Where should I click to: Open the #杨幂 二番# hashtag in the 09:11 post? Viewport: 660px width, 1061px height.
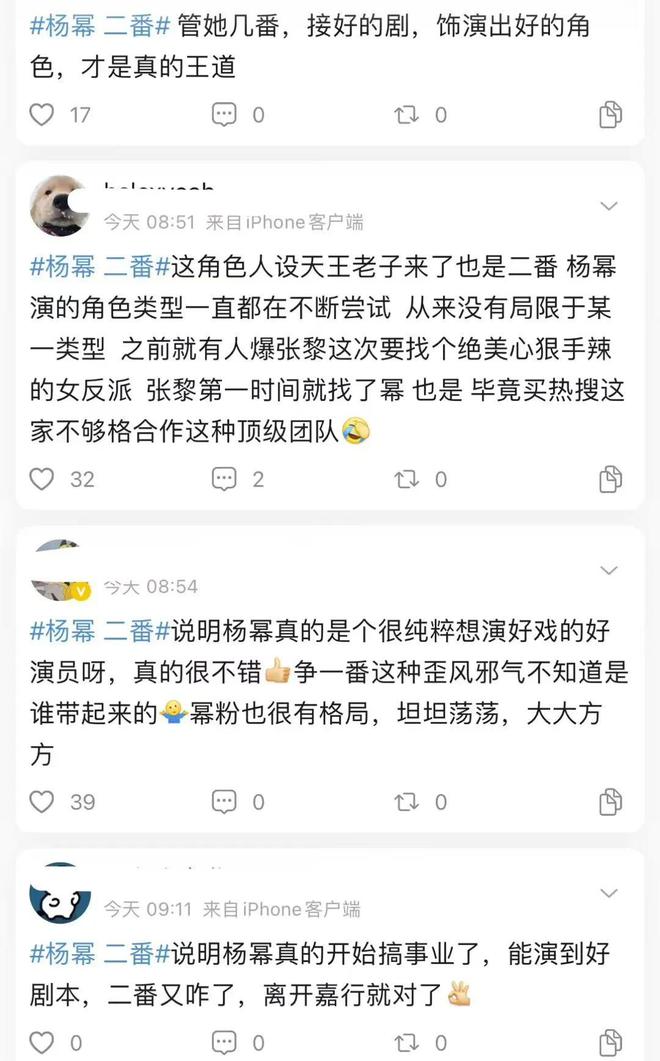click(100, 954)
